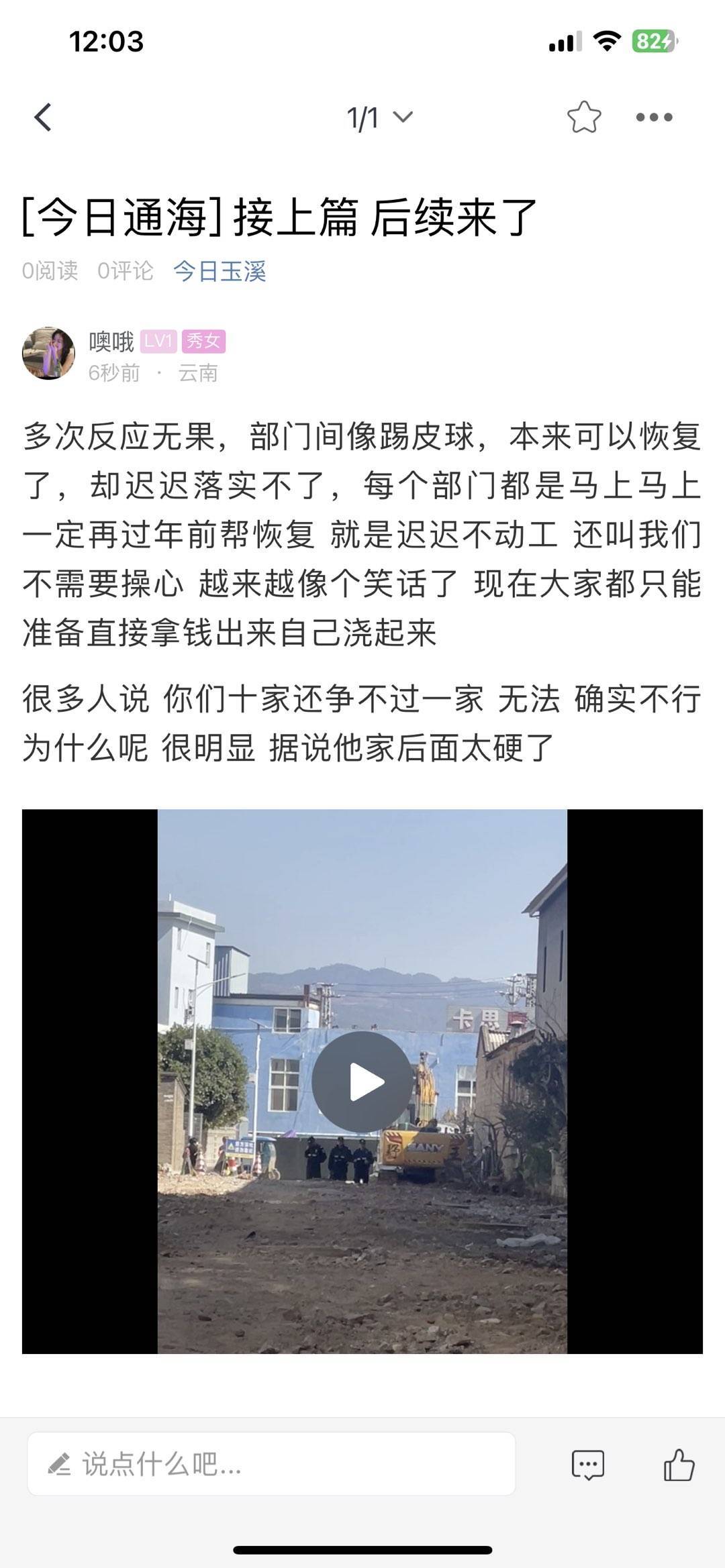Screen dimensions: 725x1568
Task: Open user 噢哦's username
Action: pos(111,342)
